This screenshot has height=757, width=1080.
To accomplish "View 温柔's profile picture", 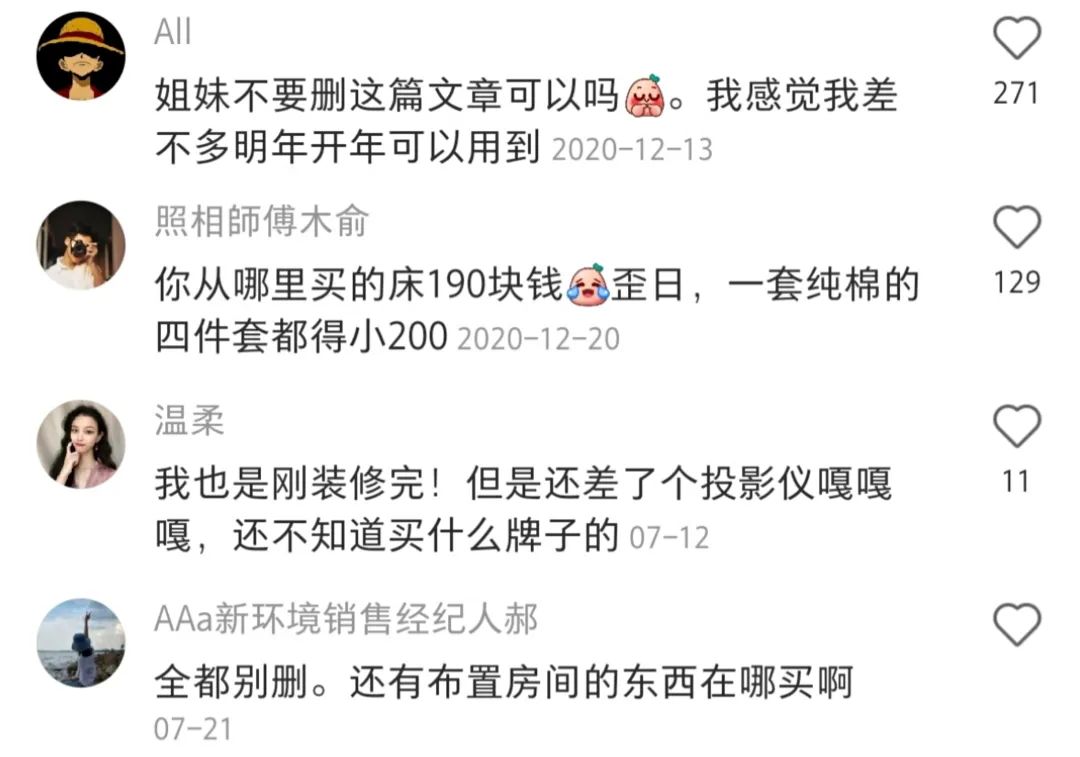I will tap(81, 444).
